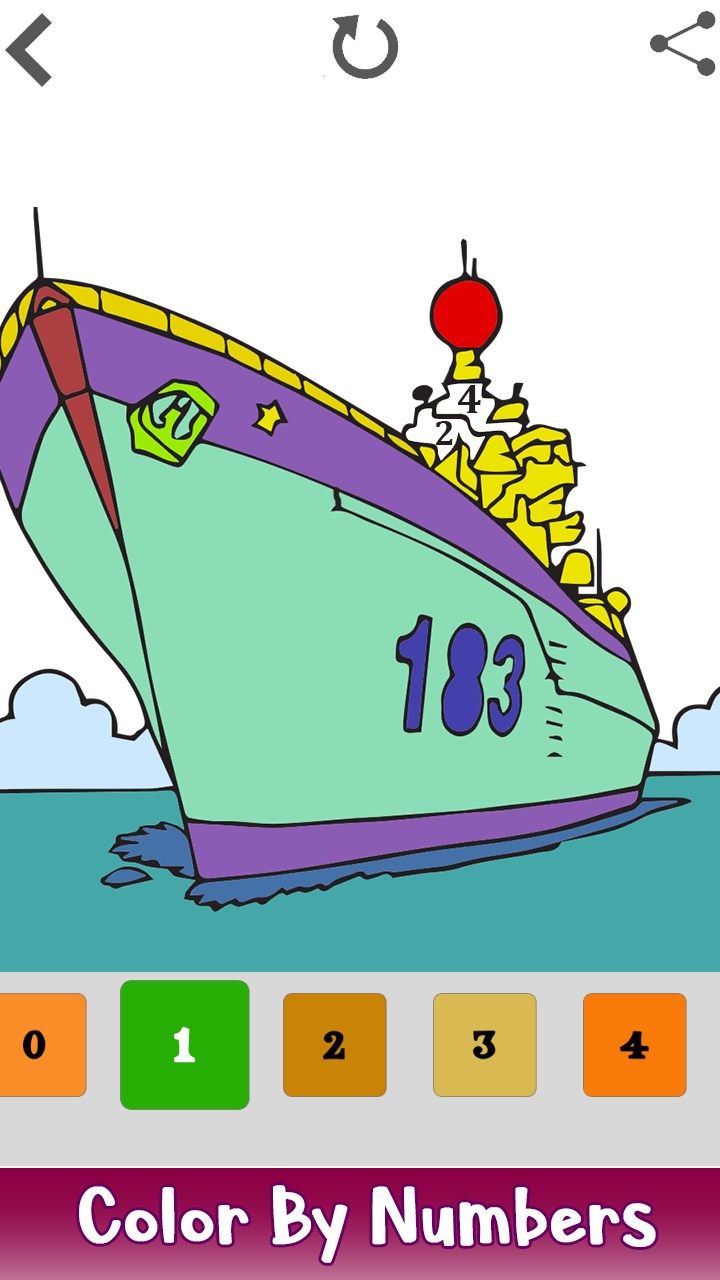
Task: Tap the reset/undo circular arrow
Action: coord(365,47)
